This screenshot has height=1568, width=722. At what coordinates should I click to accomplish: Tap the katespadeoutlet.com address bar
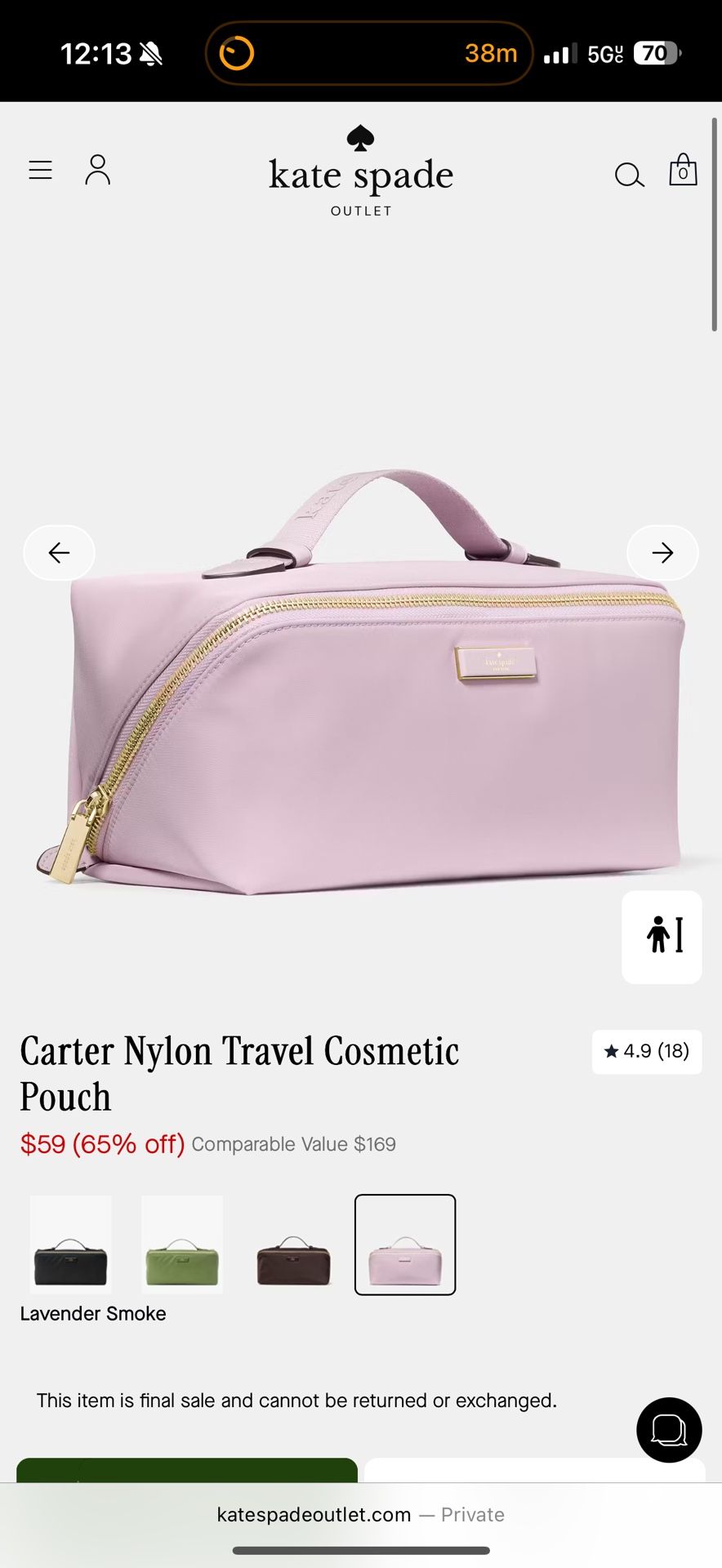pyautogui.click(x=361, y=1515)
